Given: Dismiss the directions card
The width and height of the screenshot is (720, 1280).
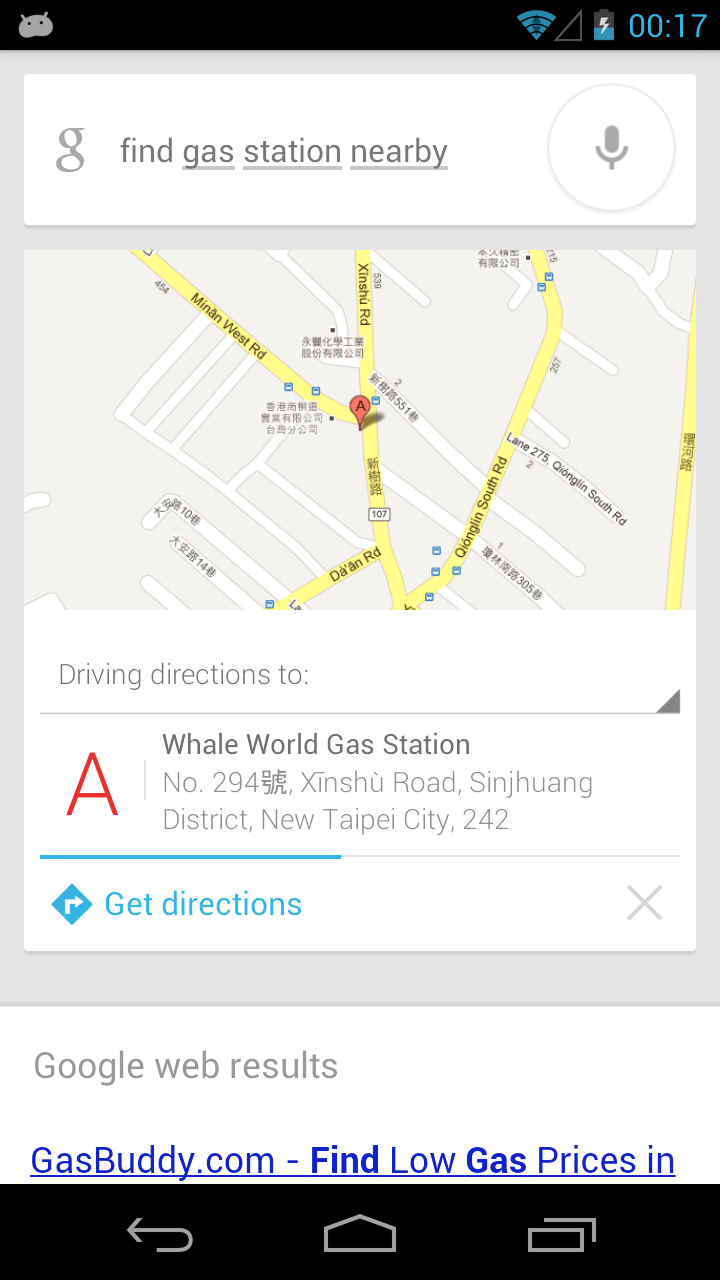Looking at the screenshot, I should [x=644, y=904].
